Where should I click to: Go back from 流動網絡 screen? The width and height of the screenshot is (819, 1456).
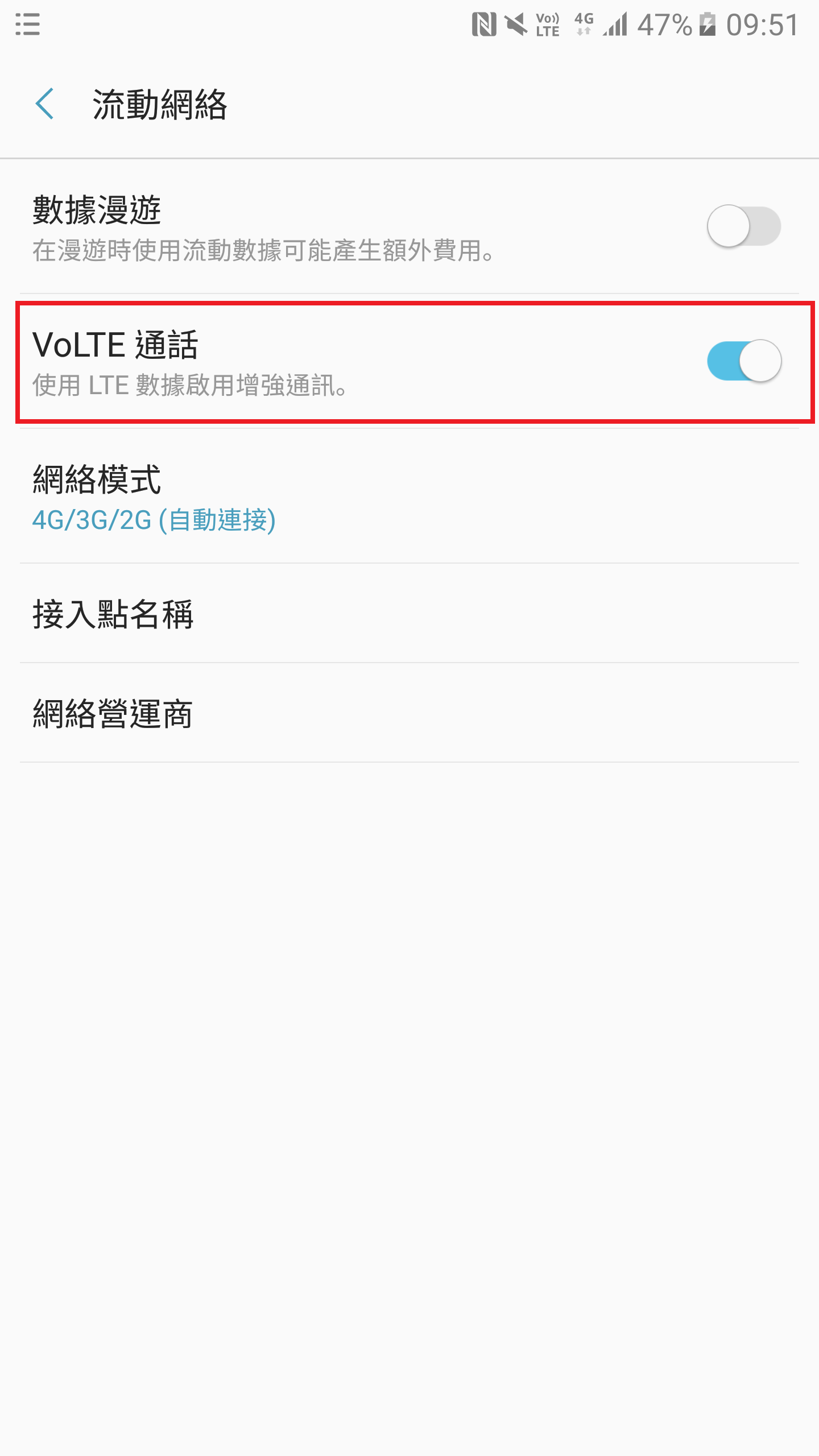click(44, 104)
